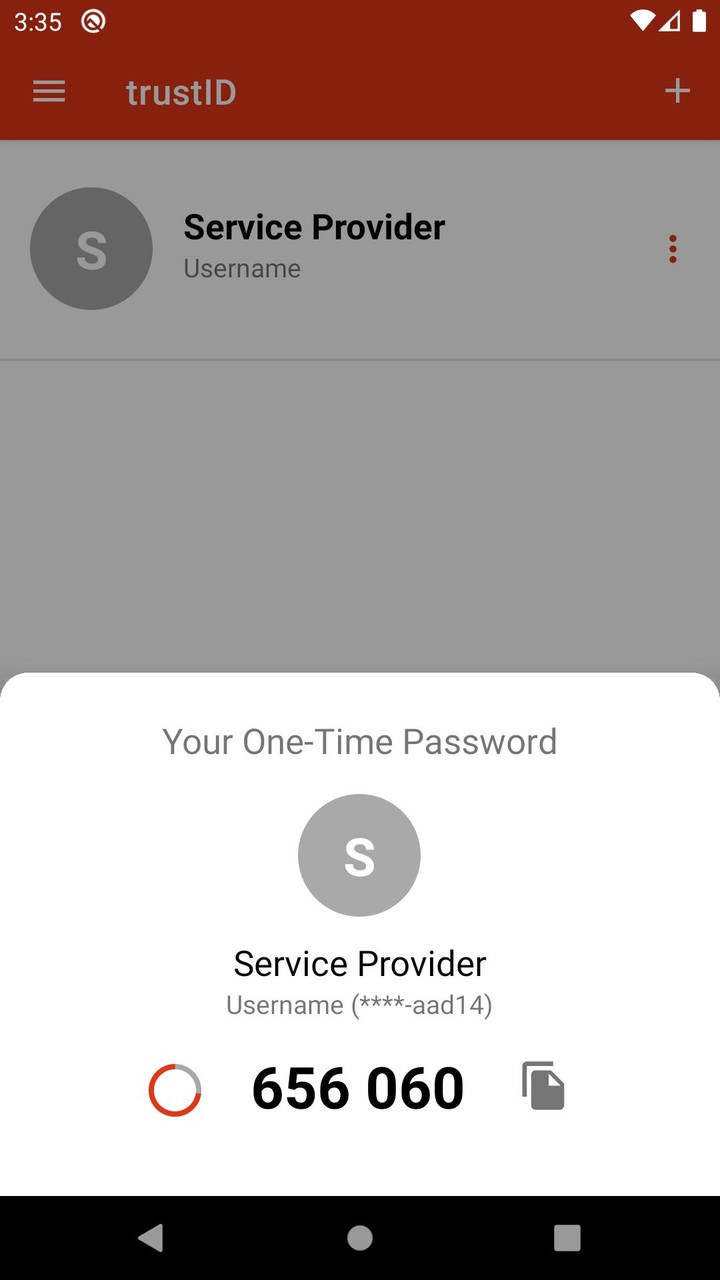
Task: Tap the Service Provider avatar in the list
Action: 91,249
